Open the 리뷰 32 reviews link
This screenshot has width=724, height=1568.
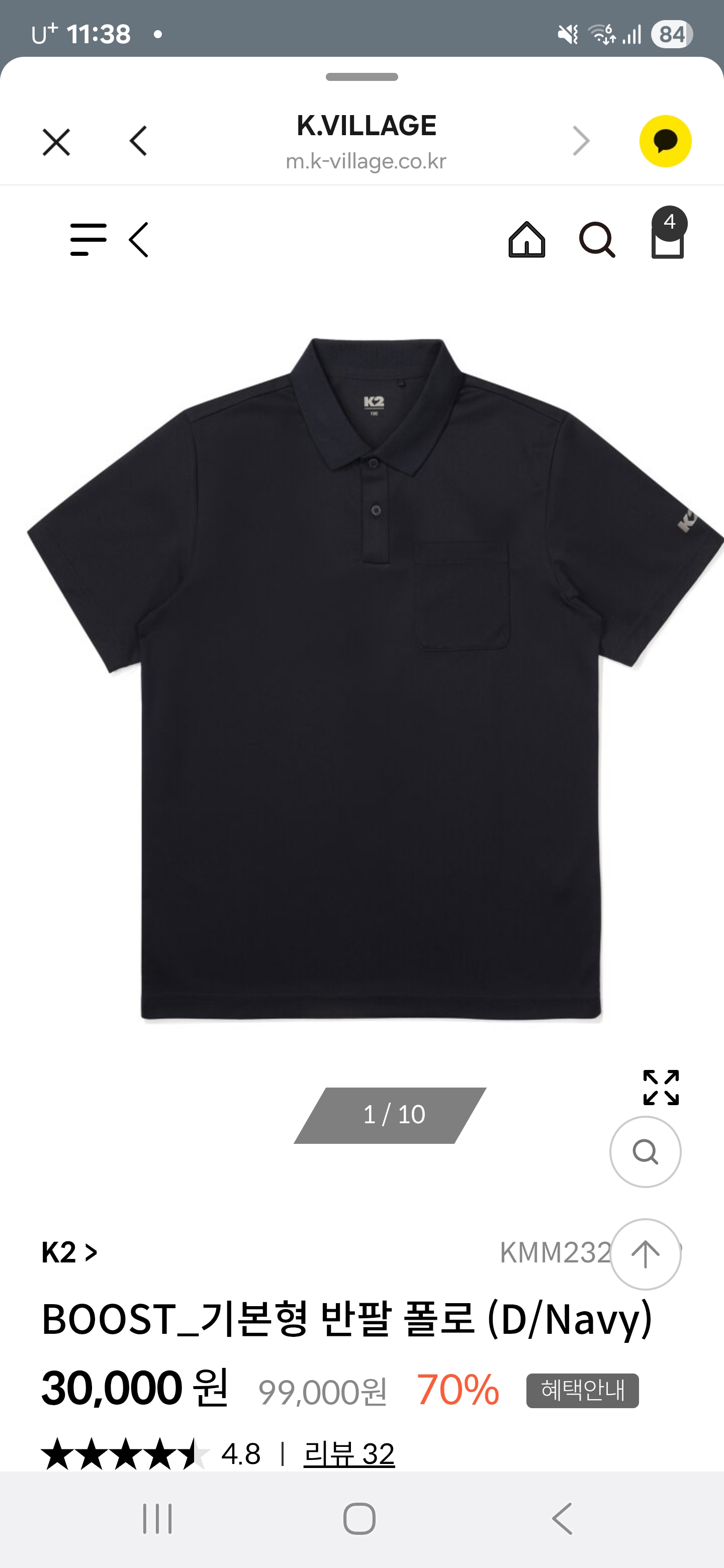[349, 1453]
